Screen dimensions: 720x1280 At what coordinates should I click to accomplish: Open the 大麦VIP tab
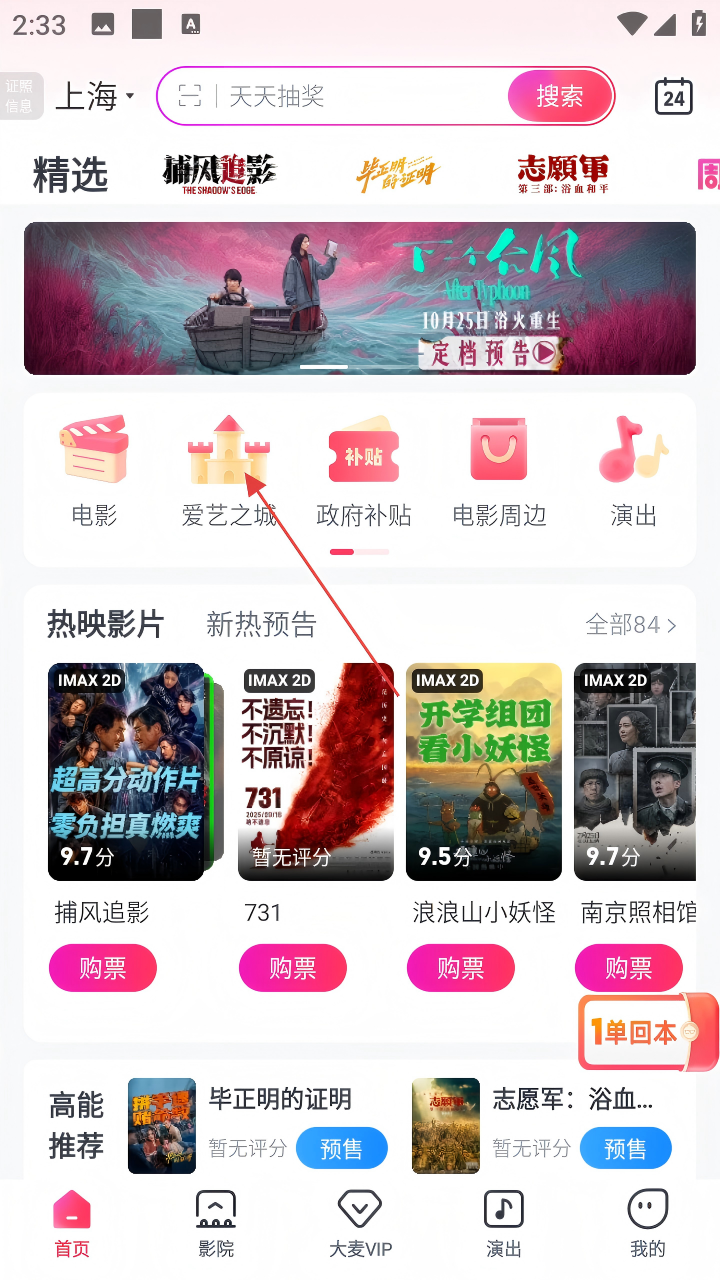tap(360, 1224)
